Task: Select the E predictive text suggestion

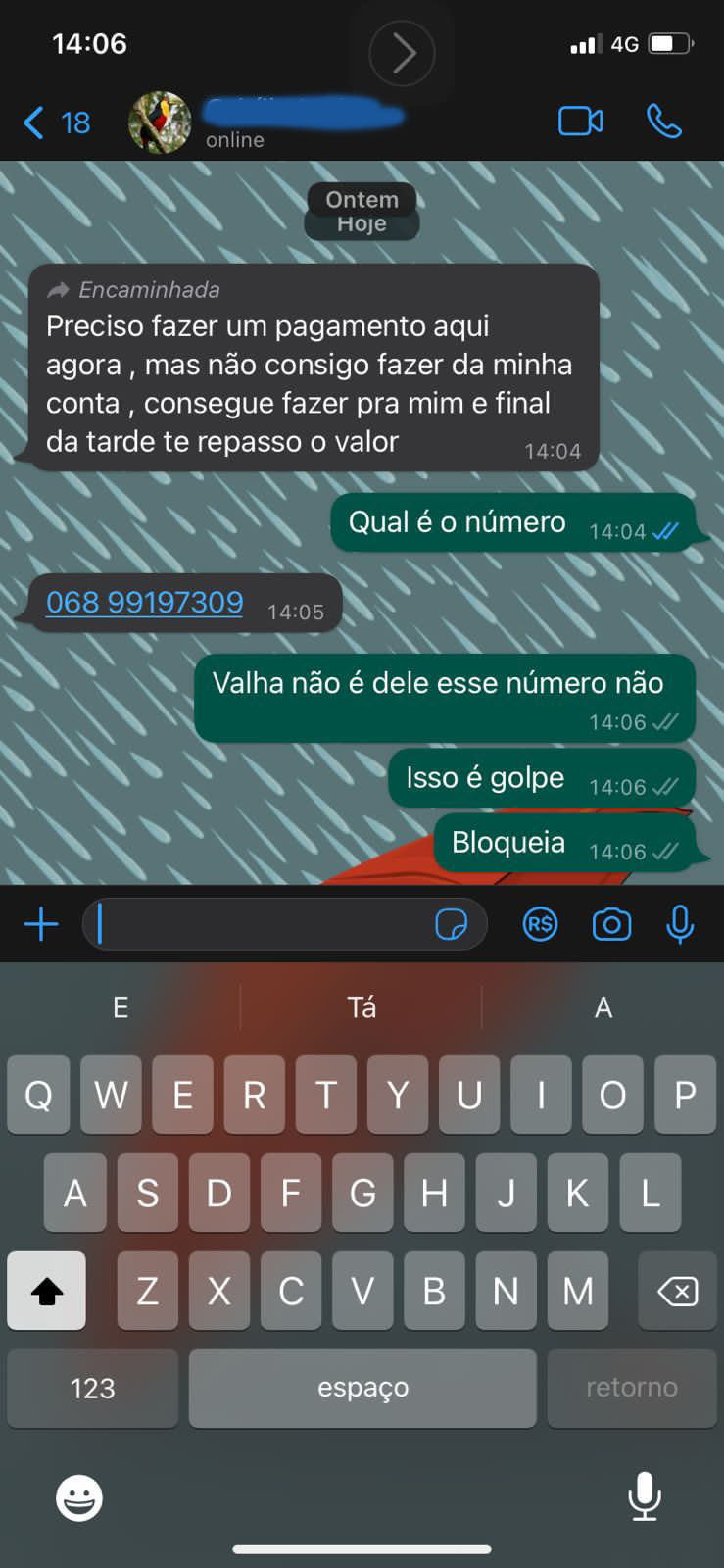Action: (x=120, y=1006)
